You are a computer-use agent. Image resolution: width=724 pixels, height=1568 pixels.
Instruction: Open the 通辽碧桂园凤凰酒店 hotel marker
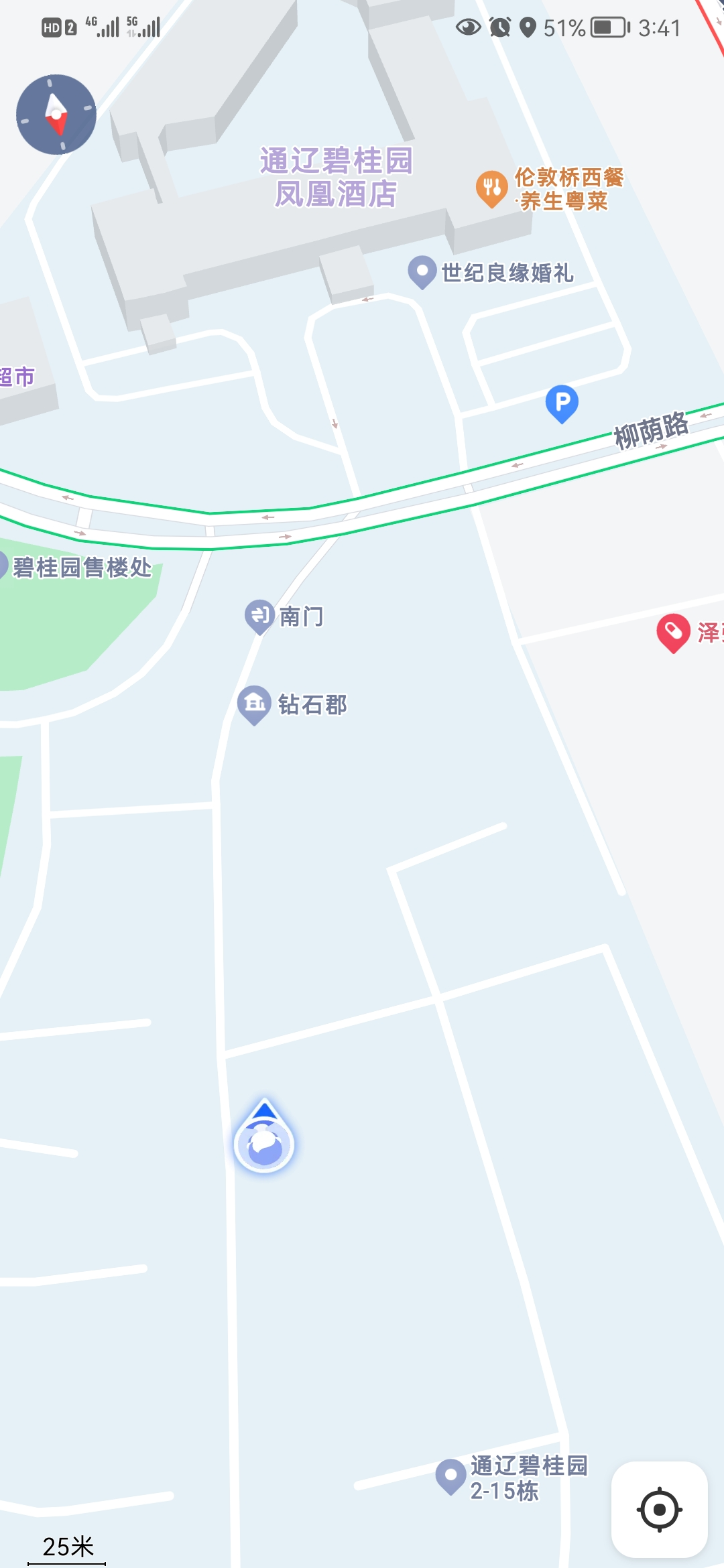[336, 178]
